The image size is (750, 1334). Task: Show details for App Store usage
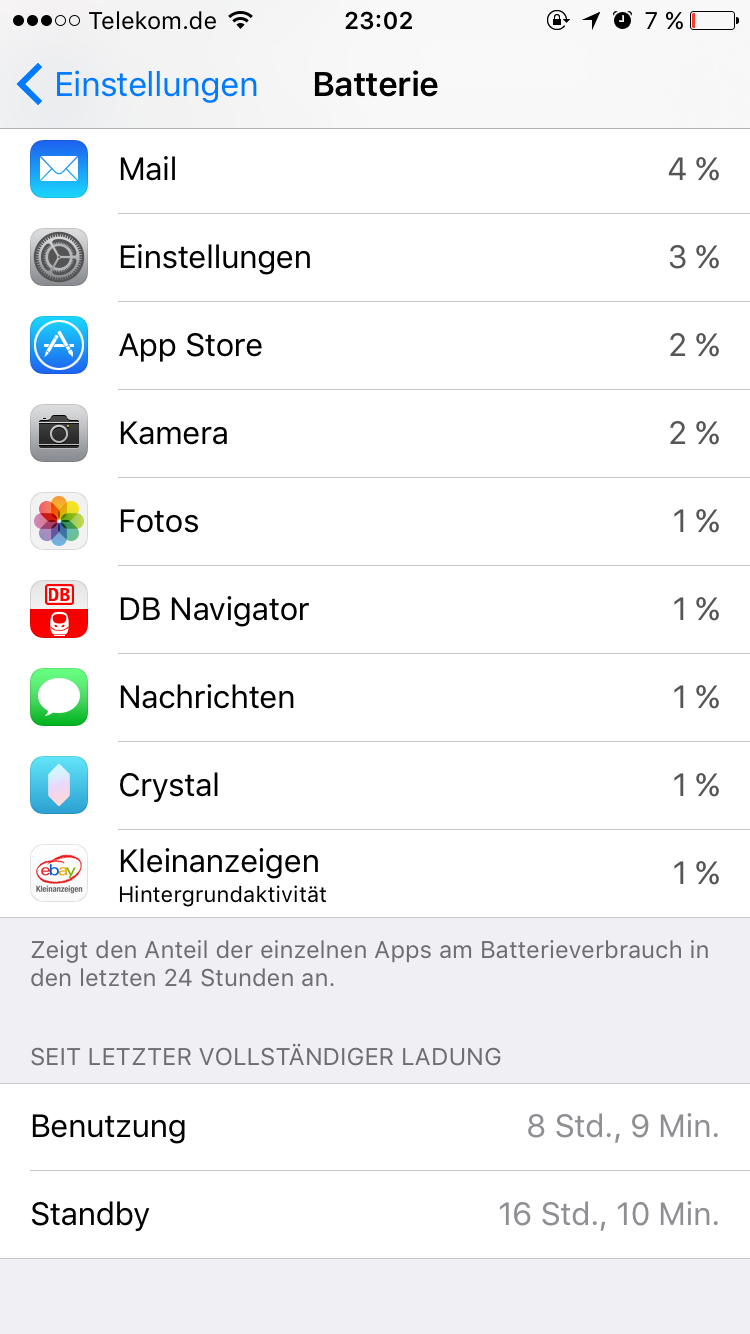(375, 346)
